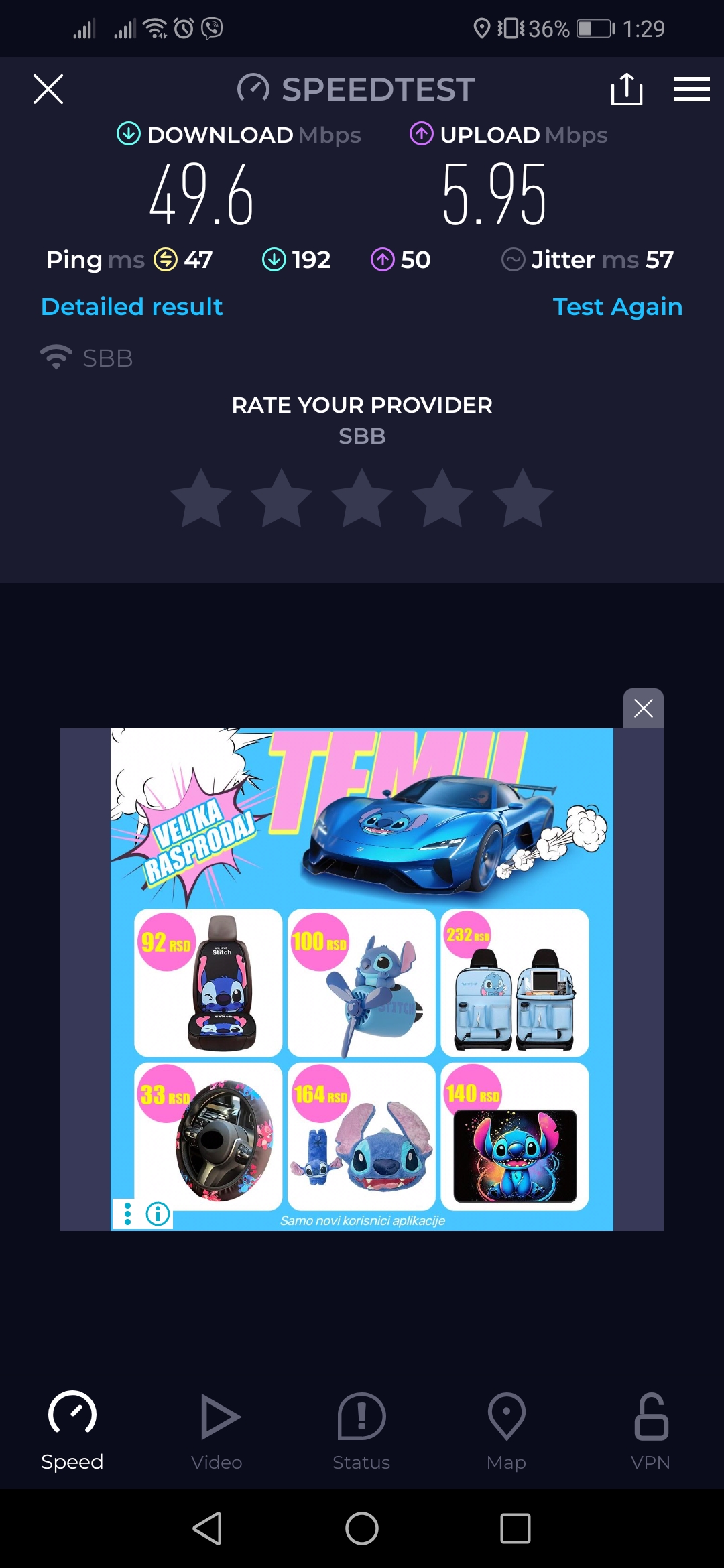Give SBB a three-star rating
Image resolution: width=724 pixels, height=1568 pixels.
pos(362,498)
